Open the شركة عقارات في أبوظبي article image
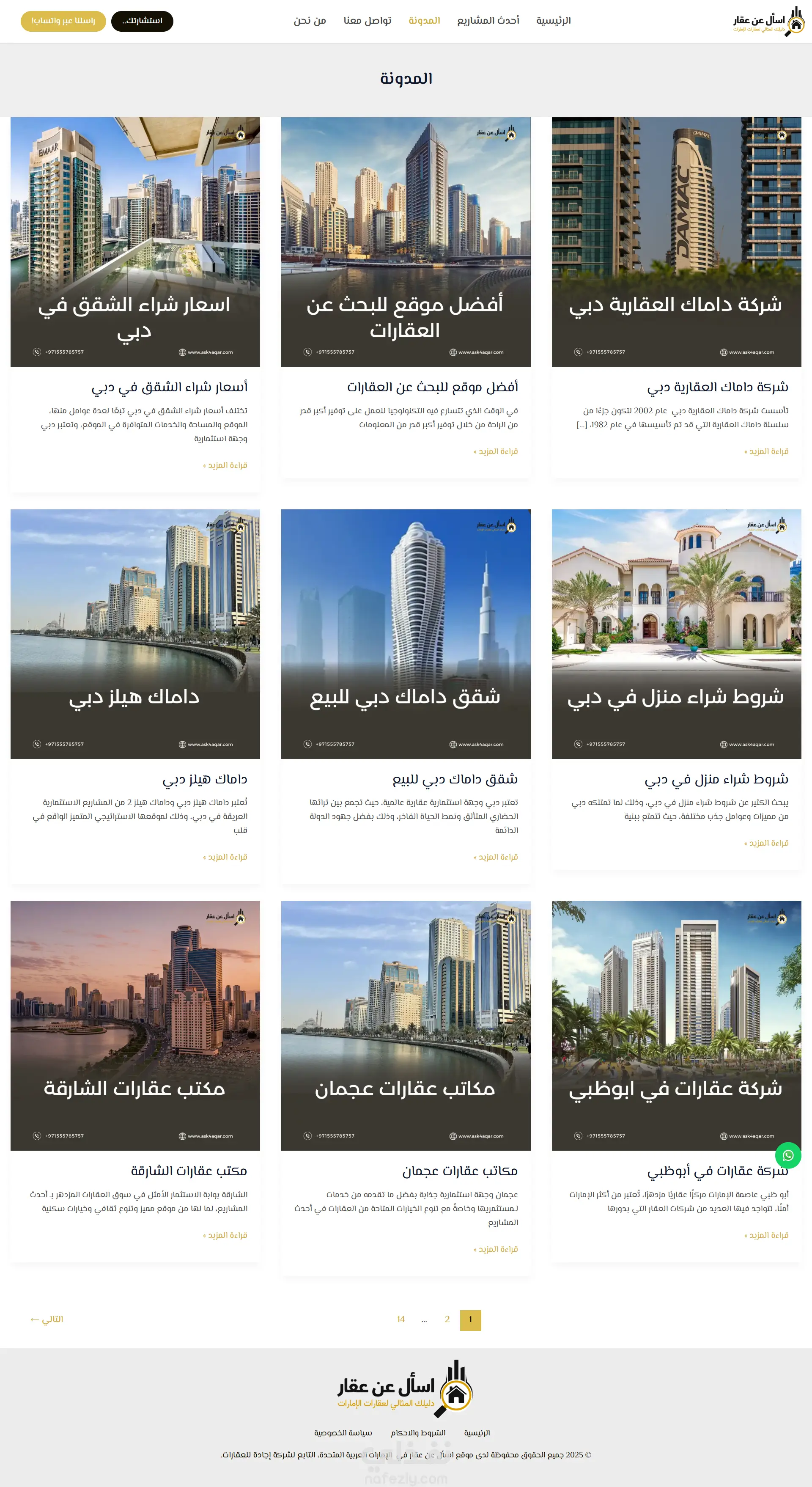 pyautogui.click(x=676, y=1025)
